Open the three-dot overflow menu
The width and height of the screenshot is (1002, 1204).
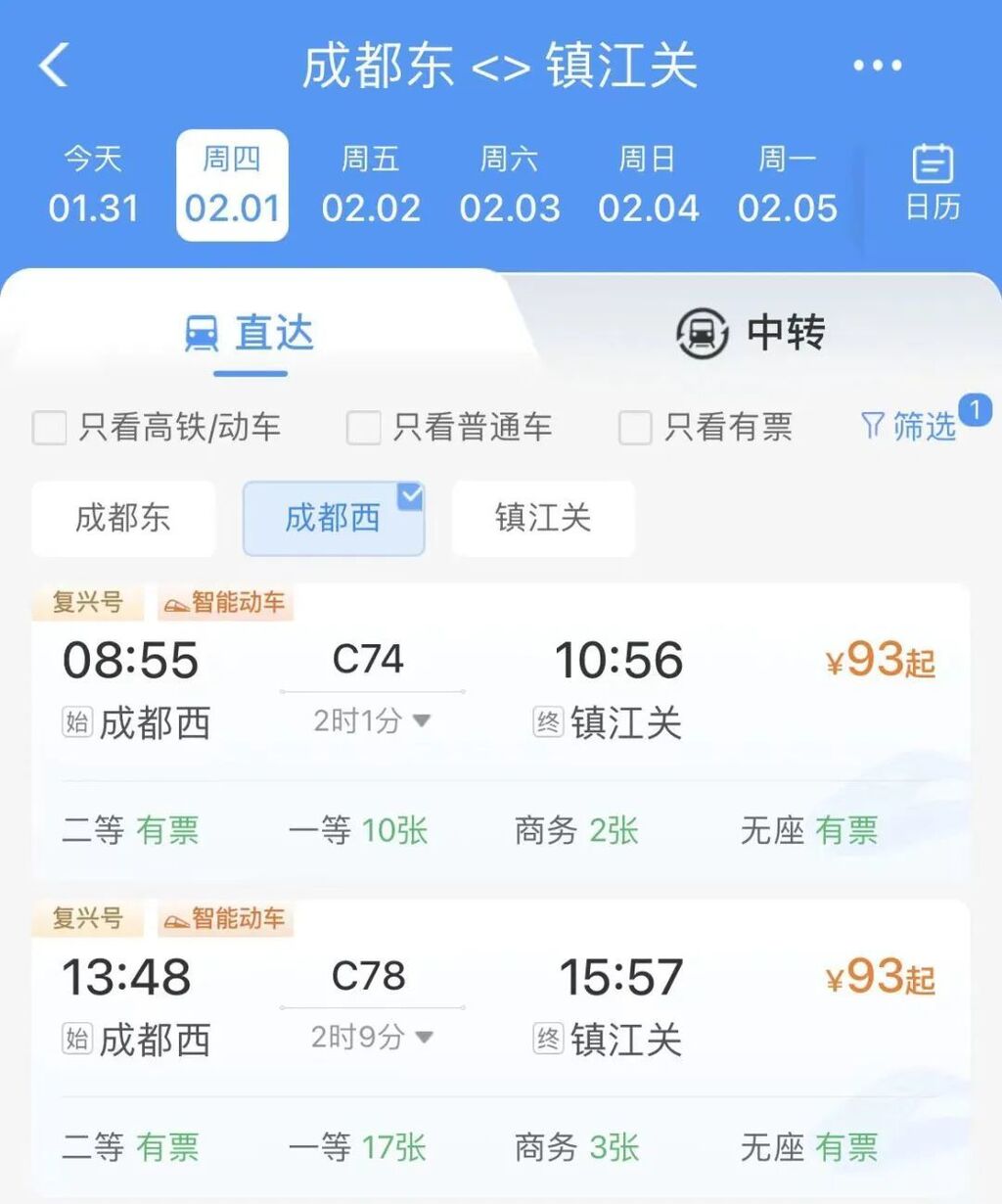[x=877, y=67]
